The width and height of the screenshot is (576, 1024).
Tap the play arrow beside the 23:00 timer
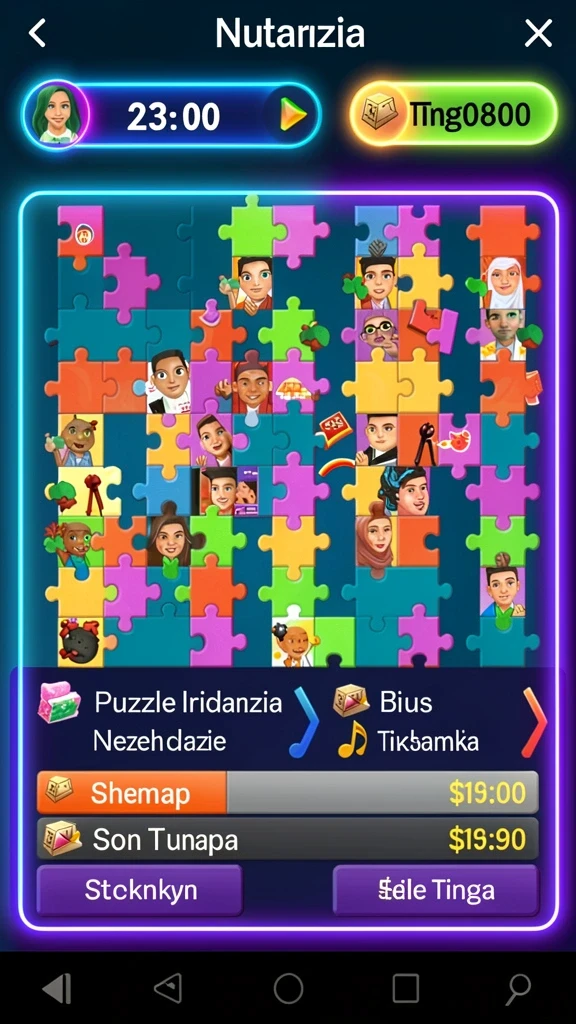(x=292, y=116)
